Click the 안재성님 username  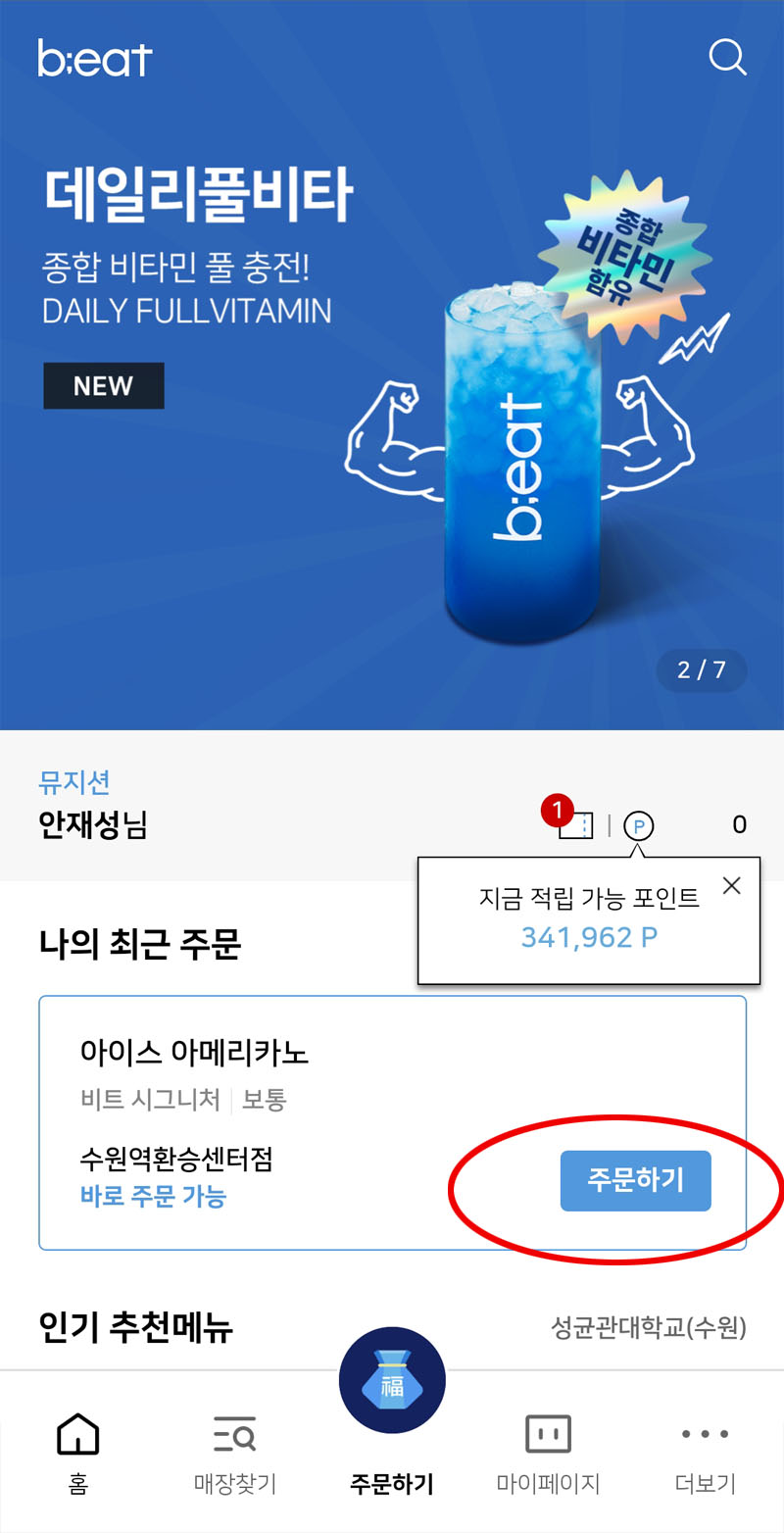[x=91, y=824]
